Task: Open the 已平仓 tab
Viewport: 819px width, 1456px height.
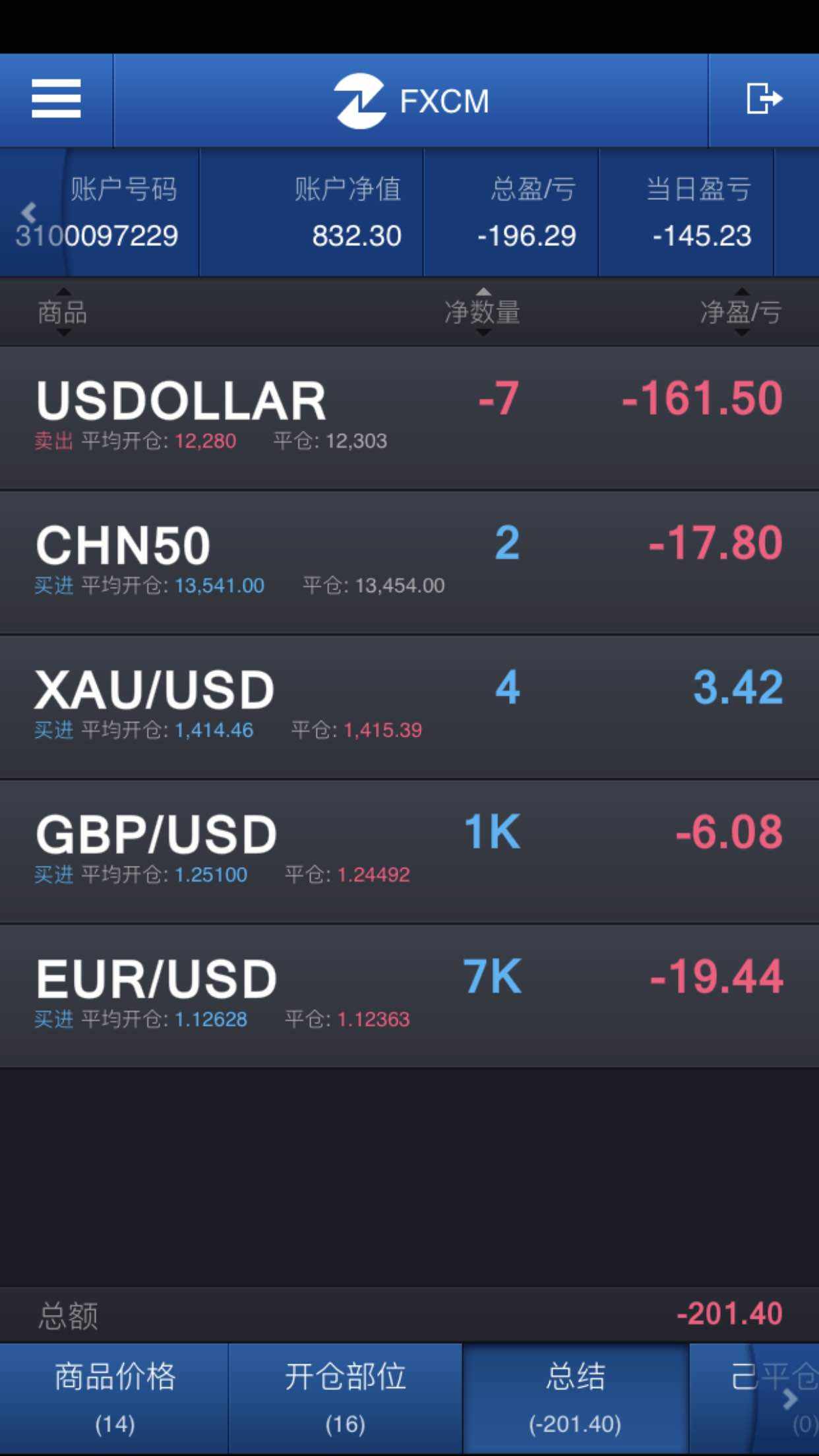Action: [x=754, y=1399]
